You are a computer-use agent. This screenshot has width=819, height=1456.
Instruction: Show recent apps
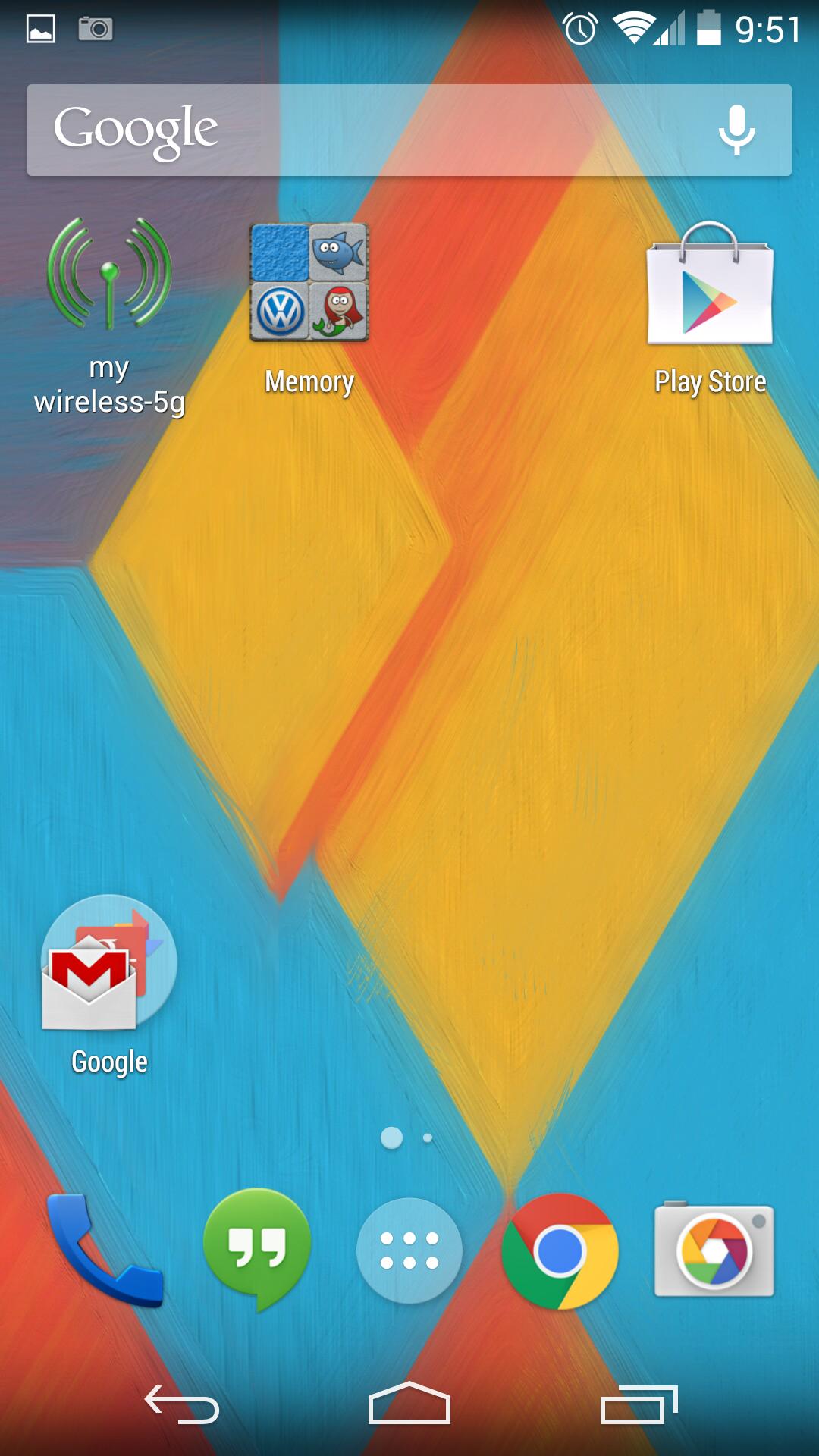[638, 1405]
